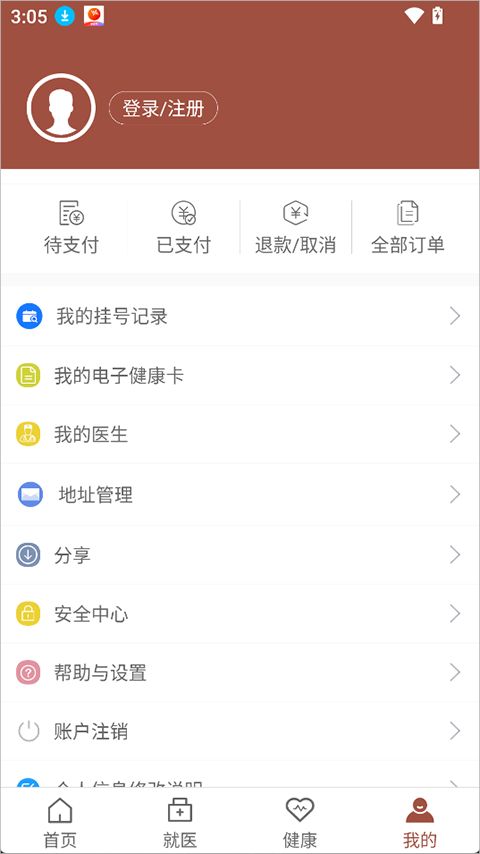Open 我的挂号记录
The width and height of the screenshot is (480, 854).
(x=240, y=316)
